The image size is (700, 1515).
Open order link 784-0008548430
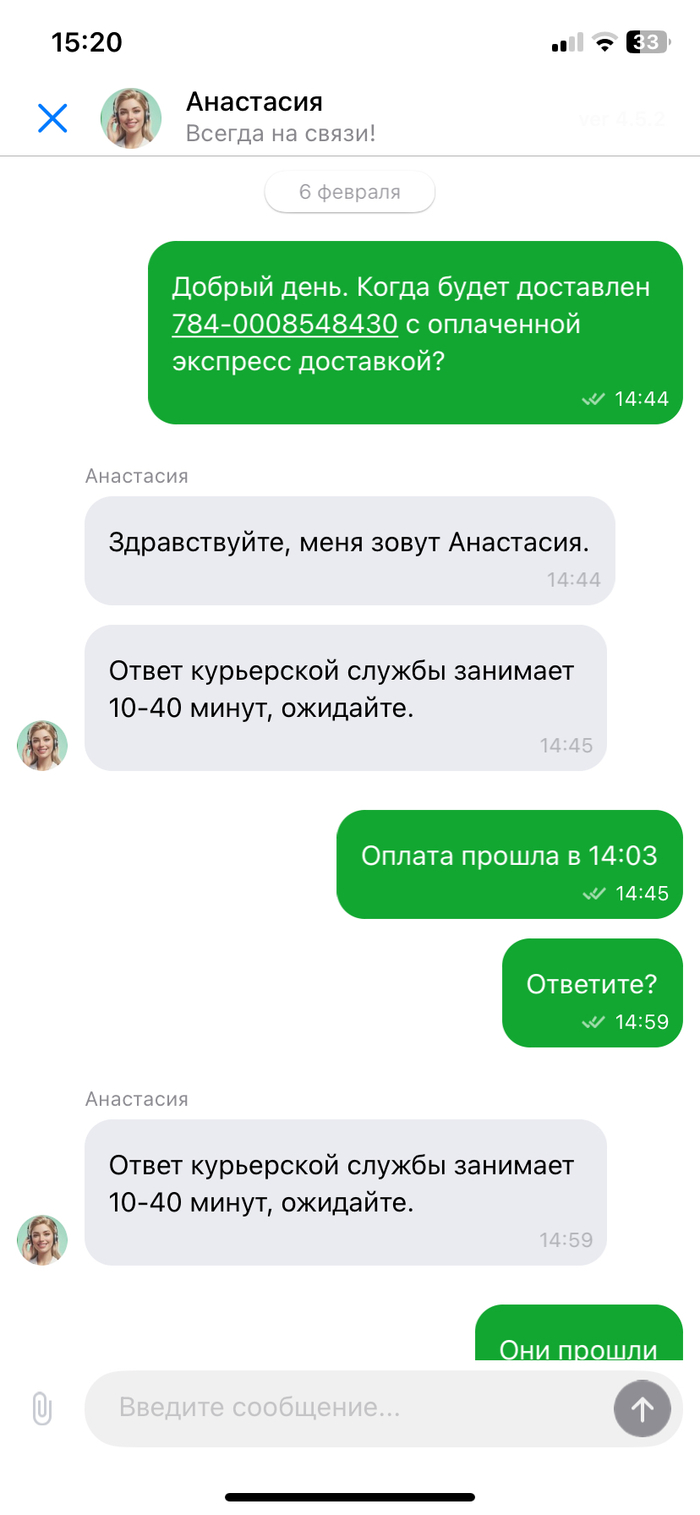pos(285,325)
